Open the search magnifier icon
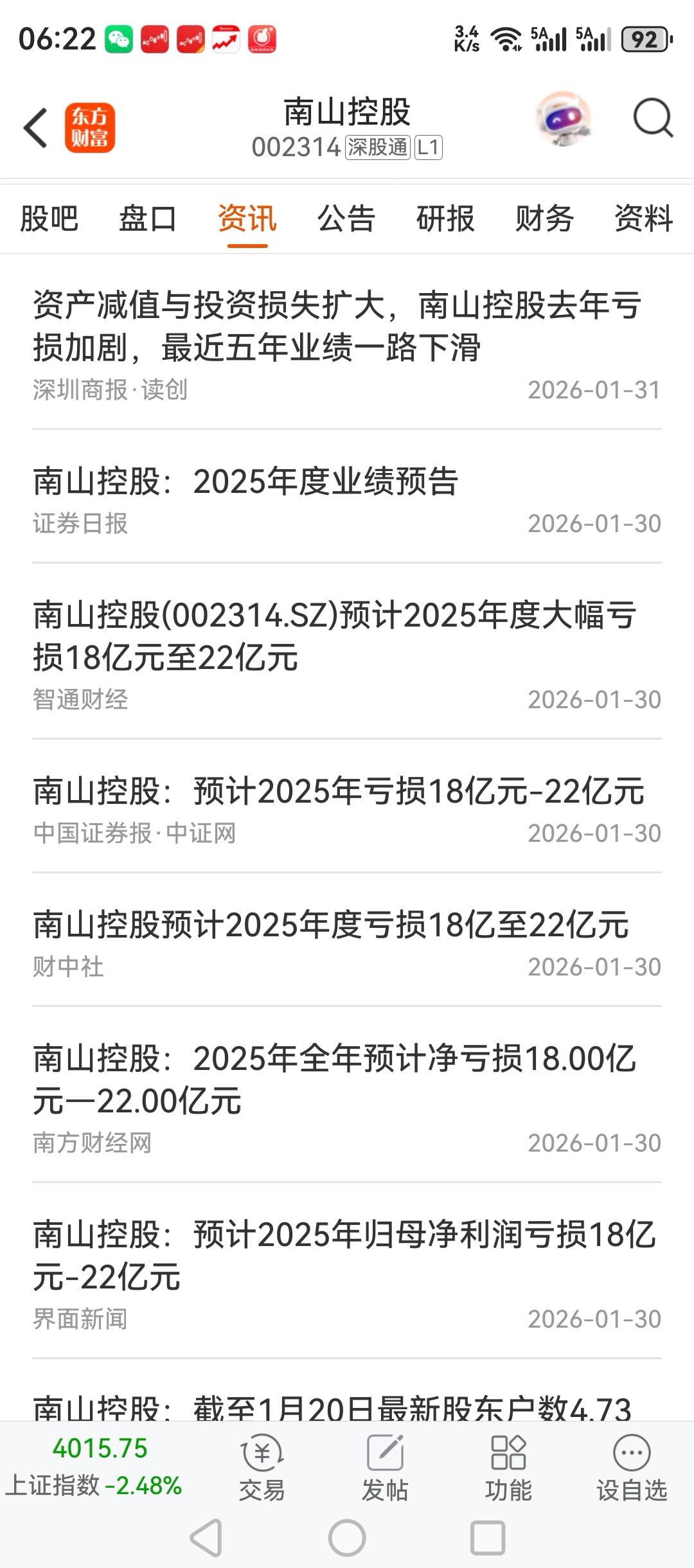694x1568 pixels. coord(652,119)
